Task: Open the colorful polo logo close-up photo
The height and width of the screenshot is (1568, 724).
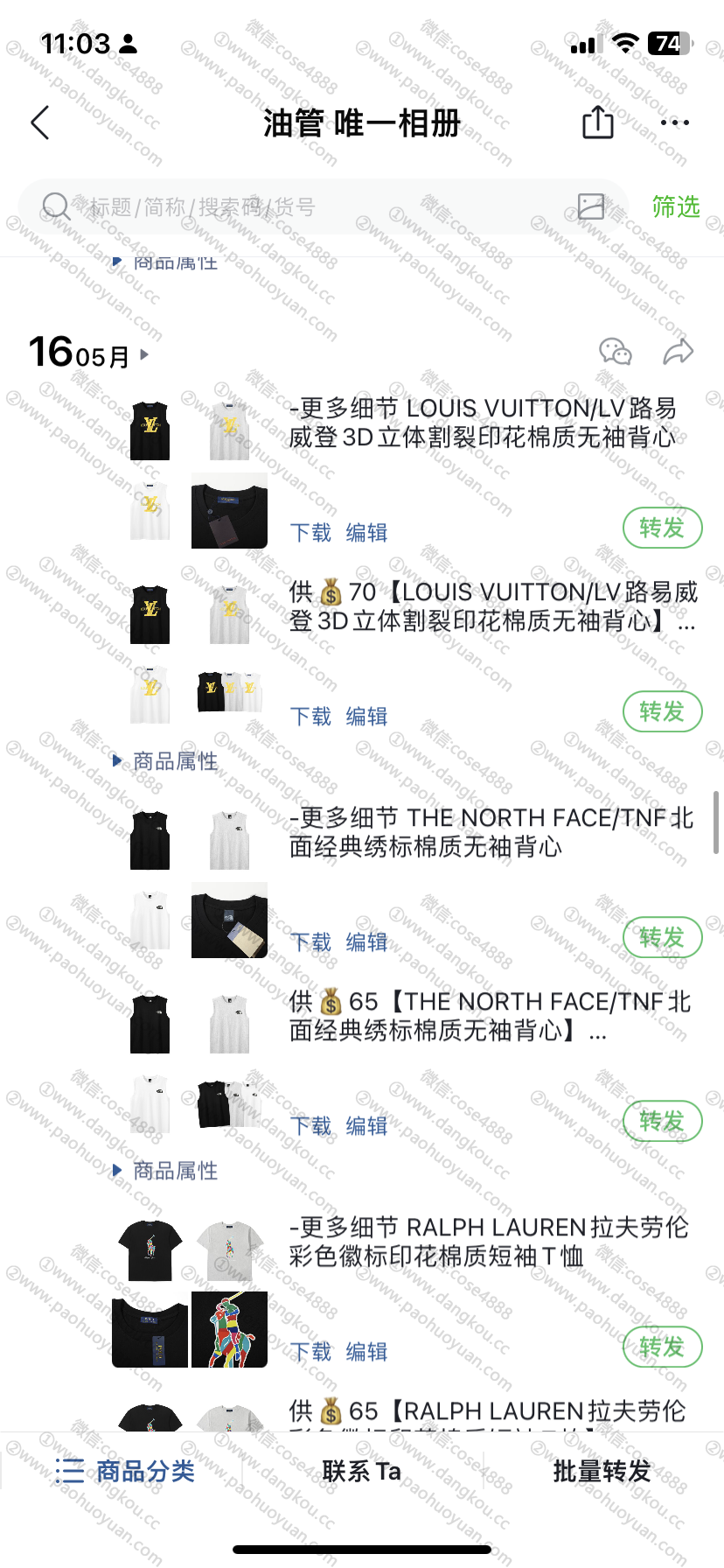Action: pos(229,1329)
